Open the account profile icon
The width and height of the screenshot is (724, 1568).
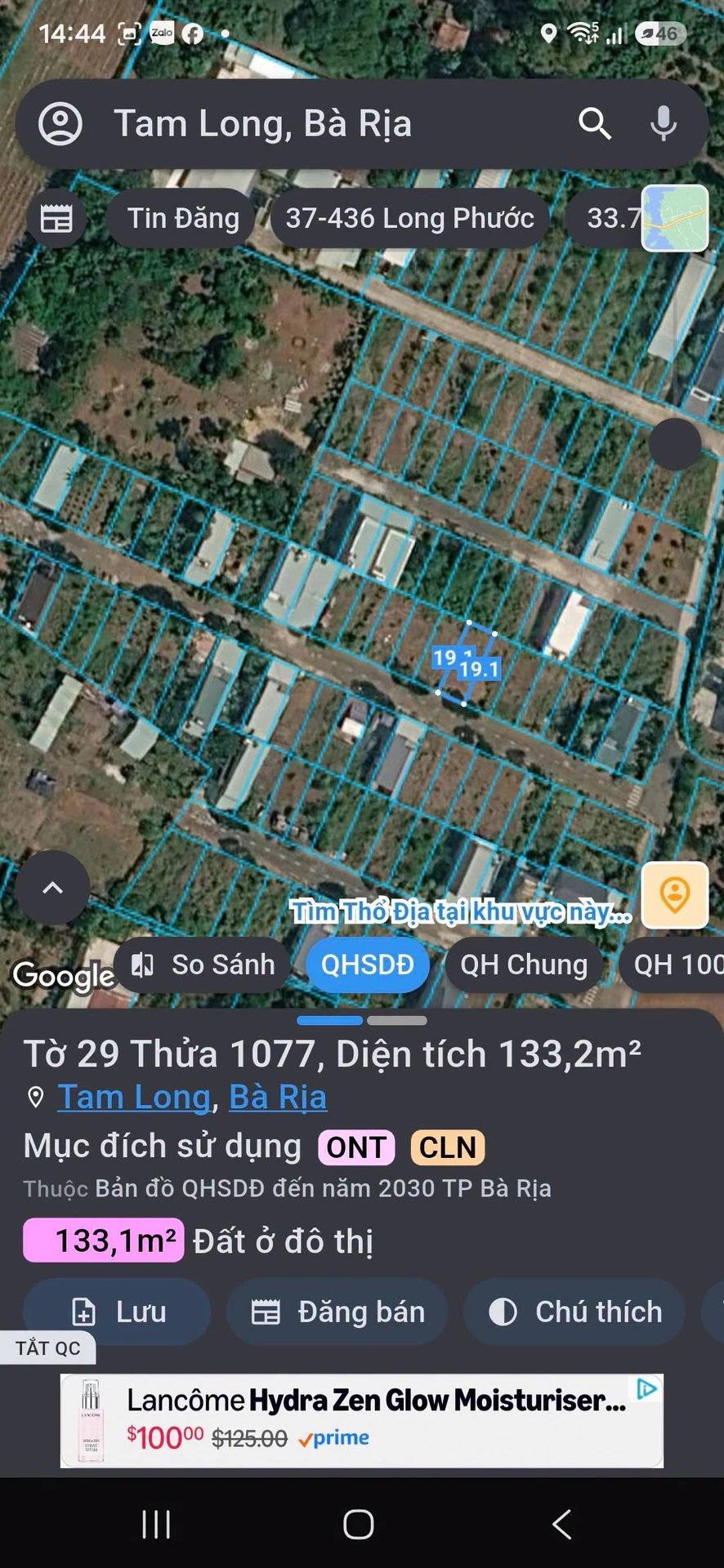[60, 124]
